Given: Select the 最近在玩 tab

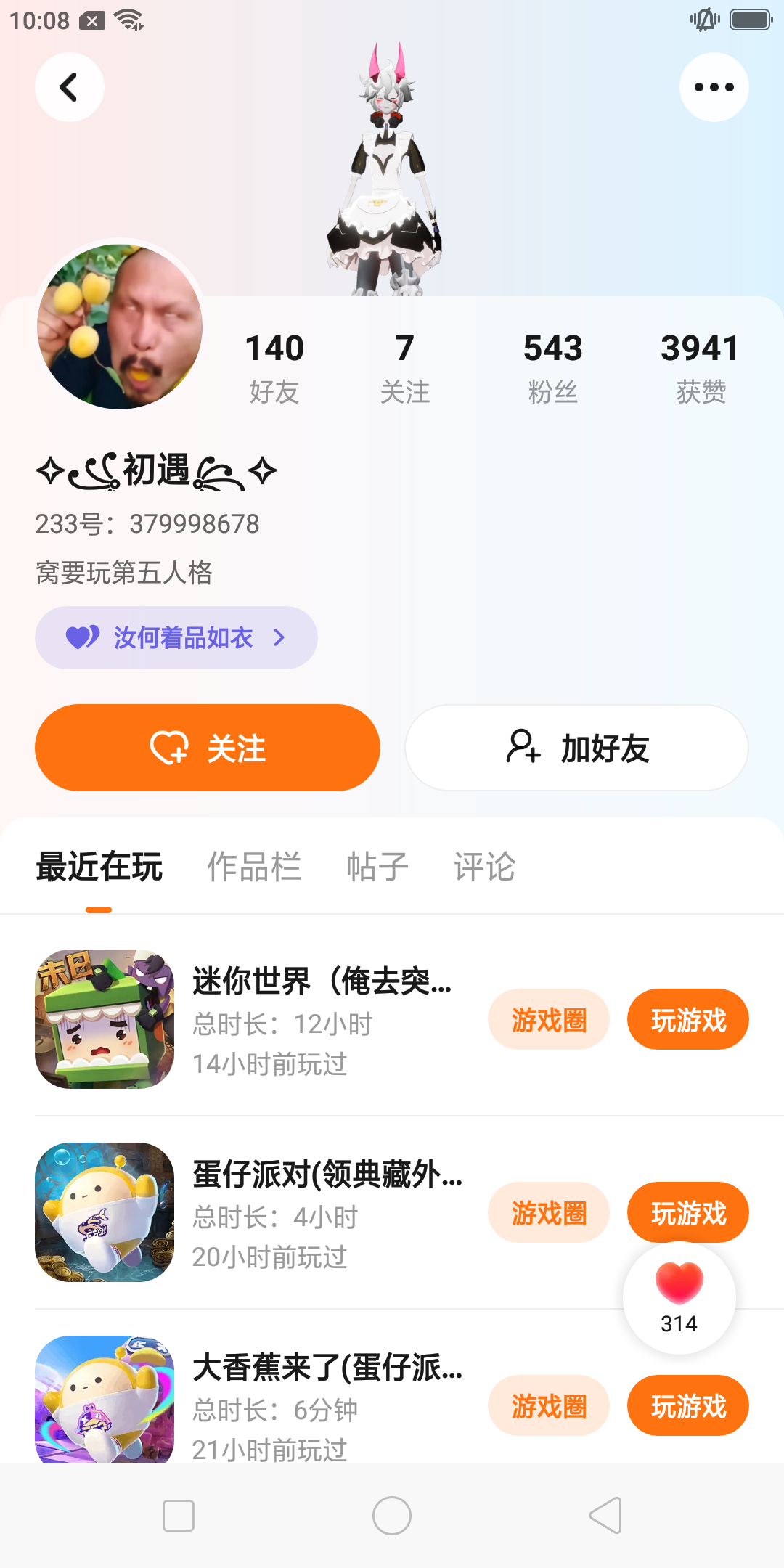Looking at the screenshot, I should click(99, 867).
